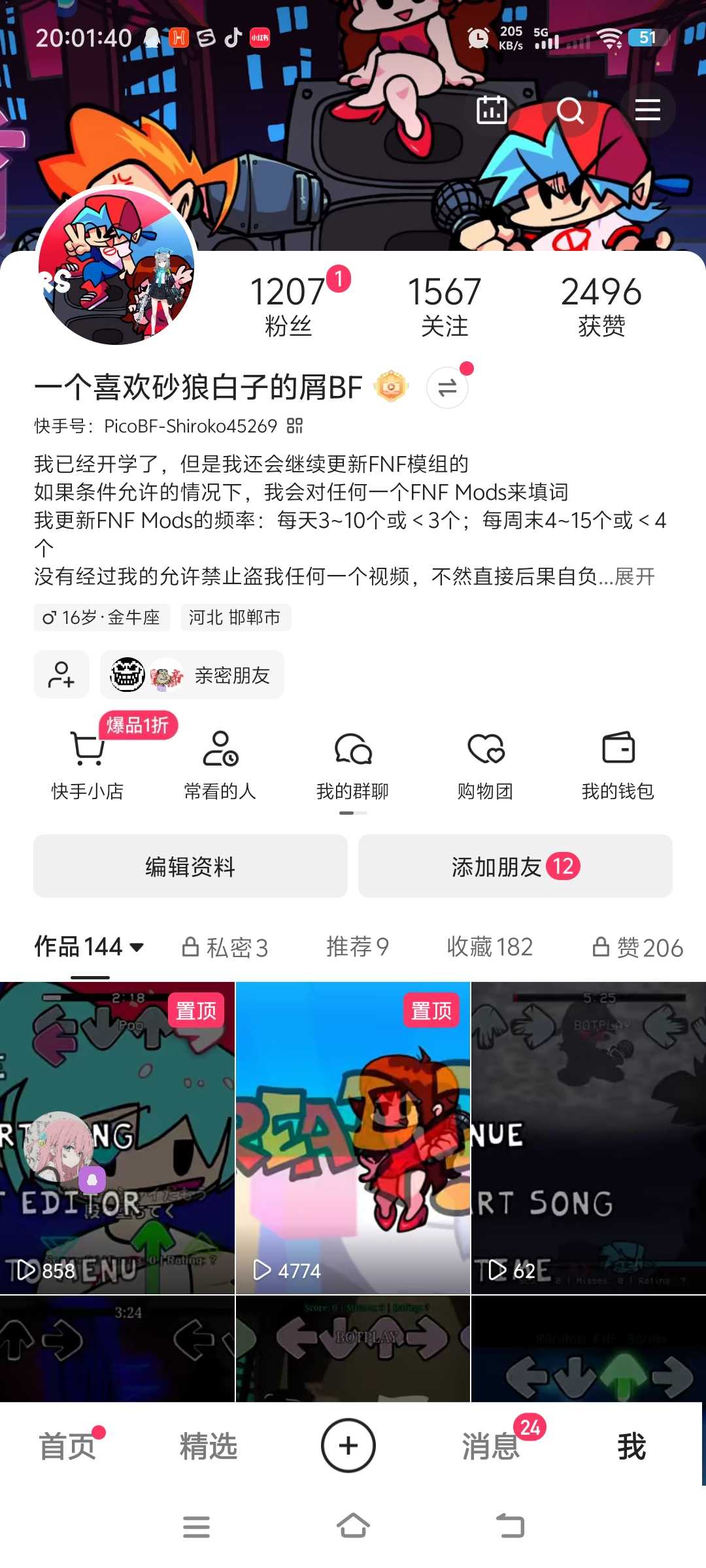Open 常看的人
Image resolution: width=706 pixels, height=1568 pixels.
[x=220, y=765]
